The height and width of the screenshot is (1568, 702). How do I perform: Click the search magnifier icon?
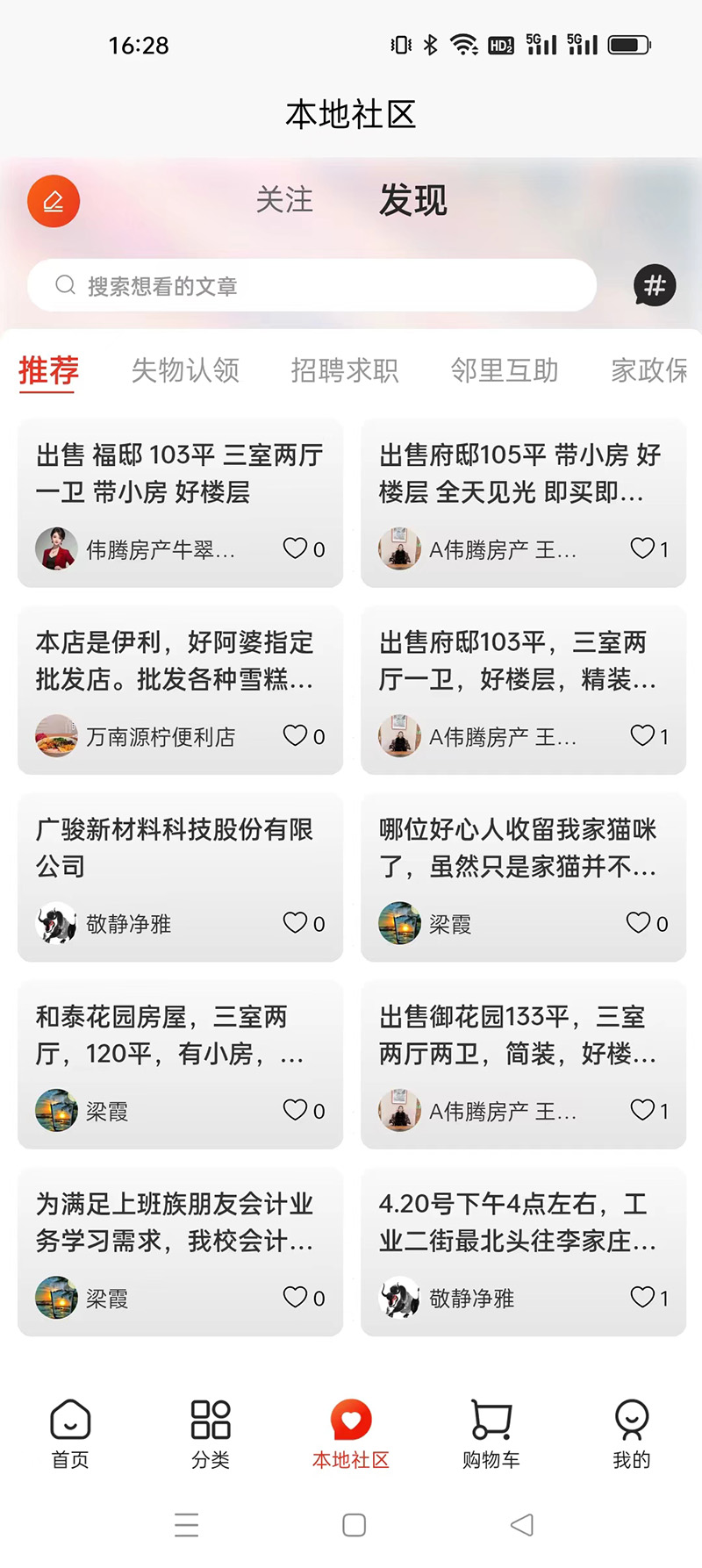65,285
